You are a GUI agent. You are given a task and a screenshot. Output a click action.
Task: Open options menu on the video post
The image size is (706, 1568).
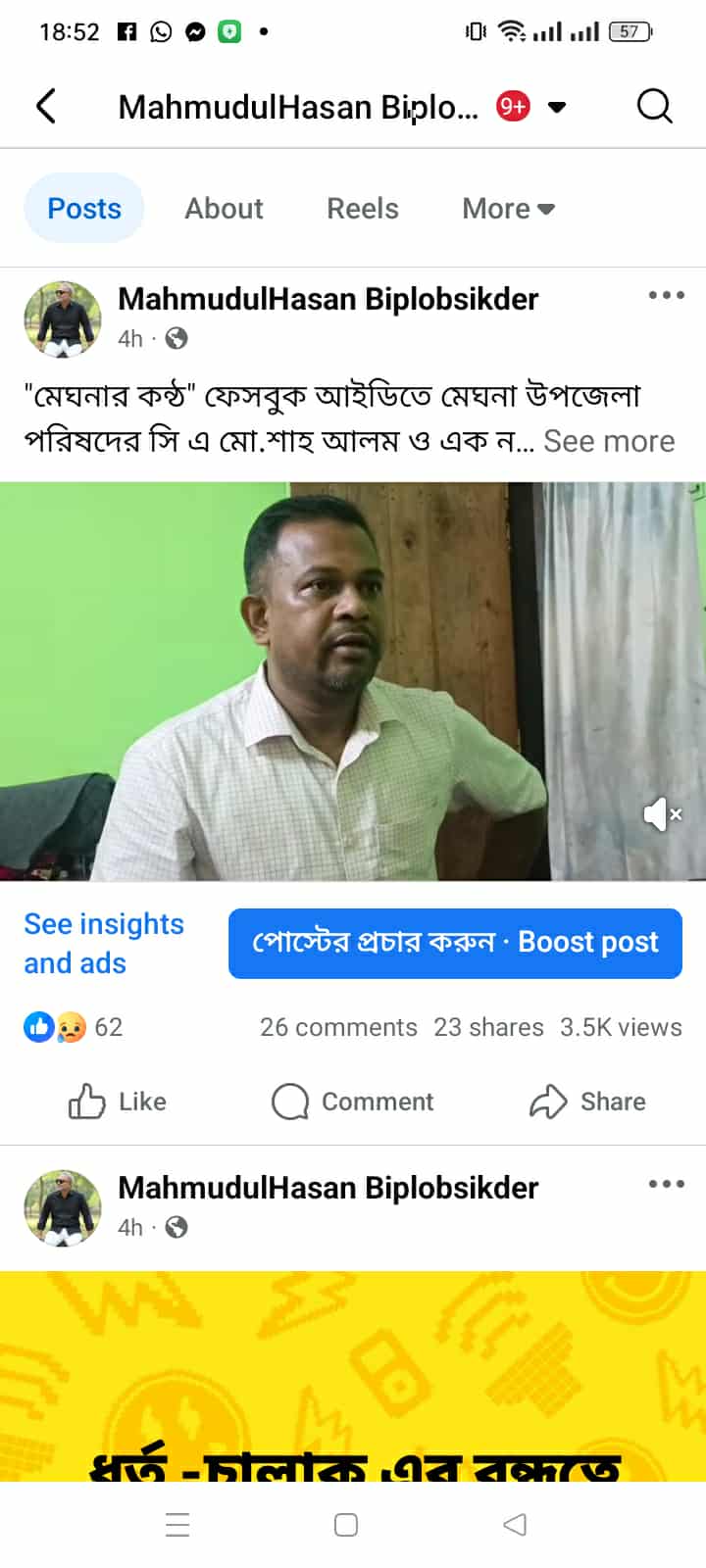tap(666, 295)
